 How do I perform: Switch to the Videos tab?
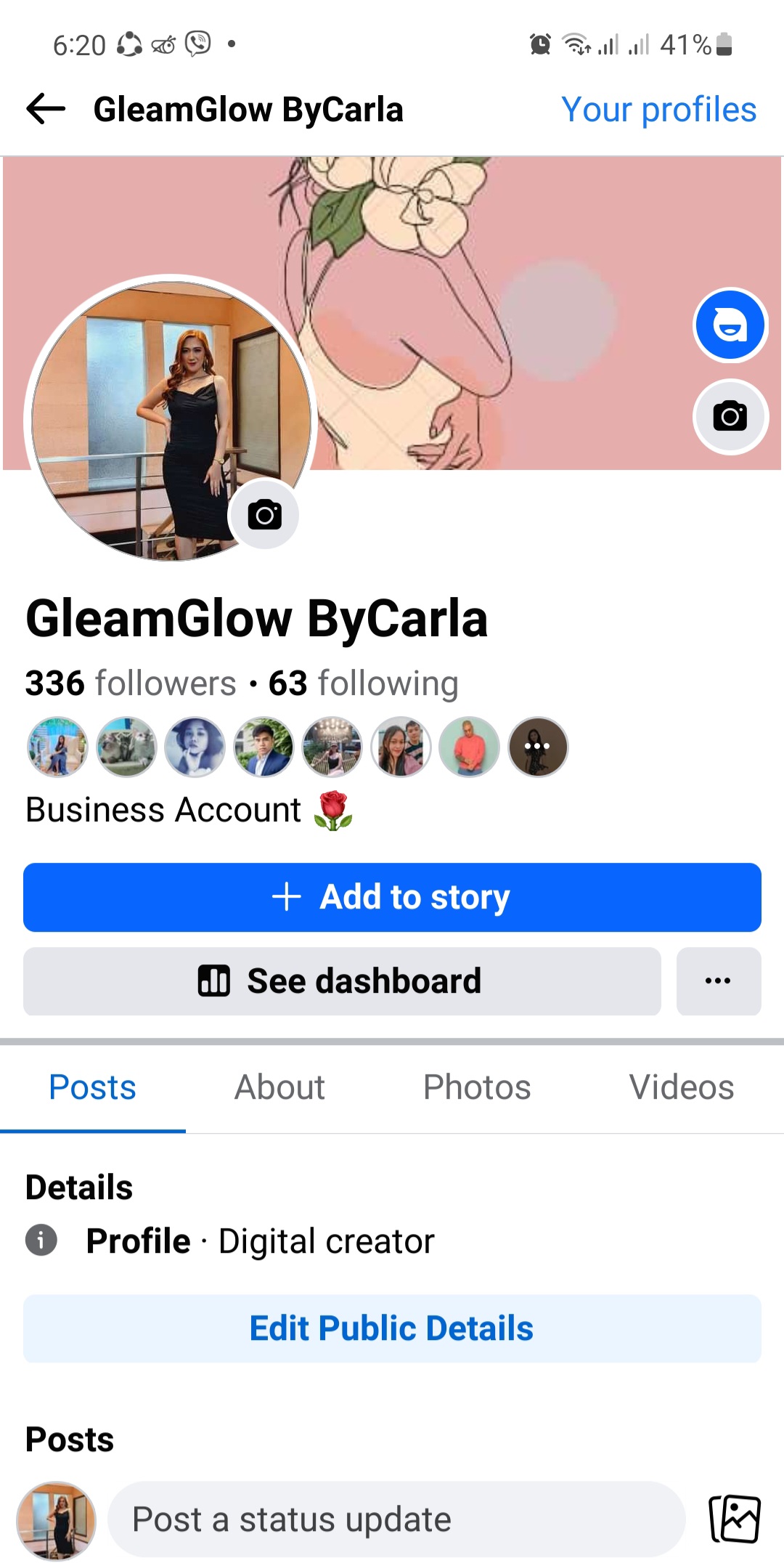coord(681,1087)
